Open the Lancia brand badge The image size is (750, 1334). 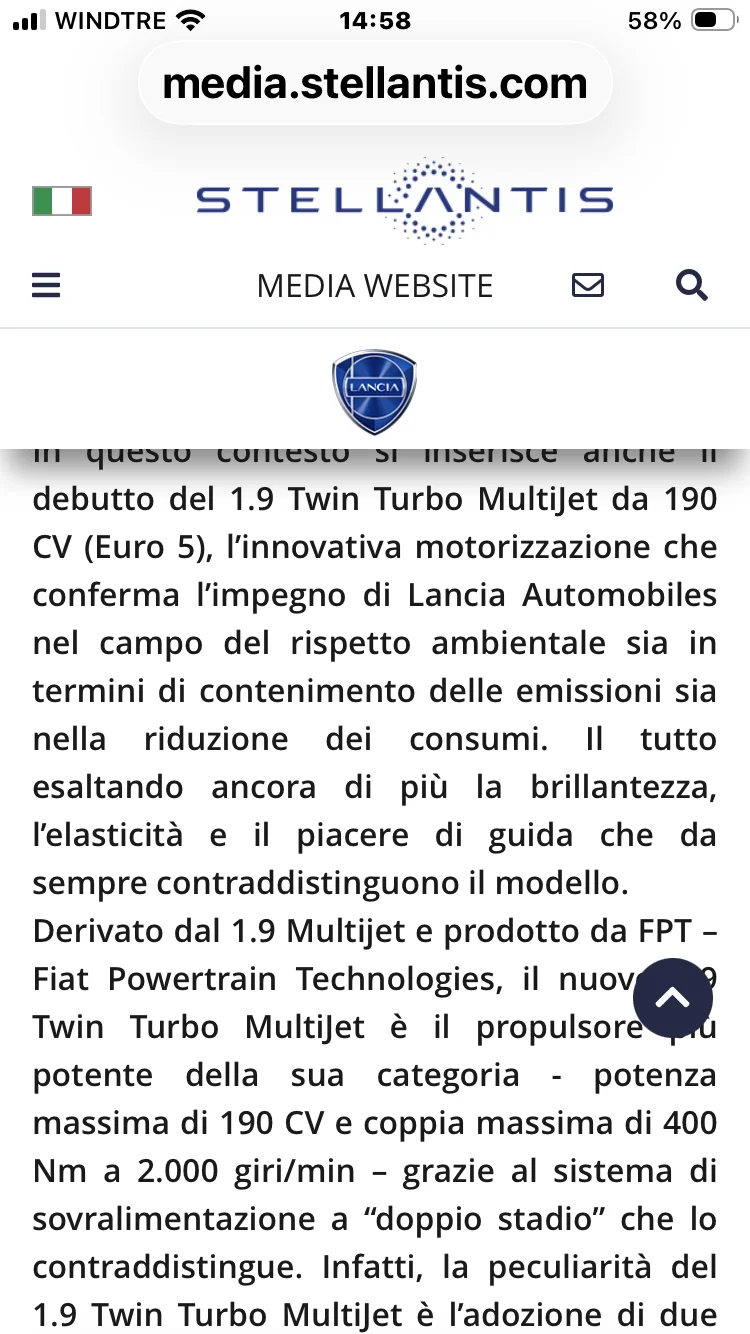(374, 391)
